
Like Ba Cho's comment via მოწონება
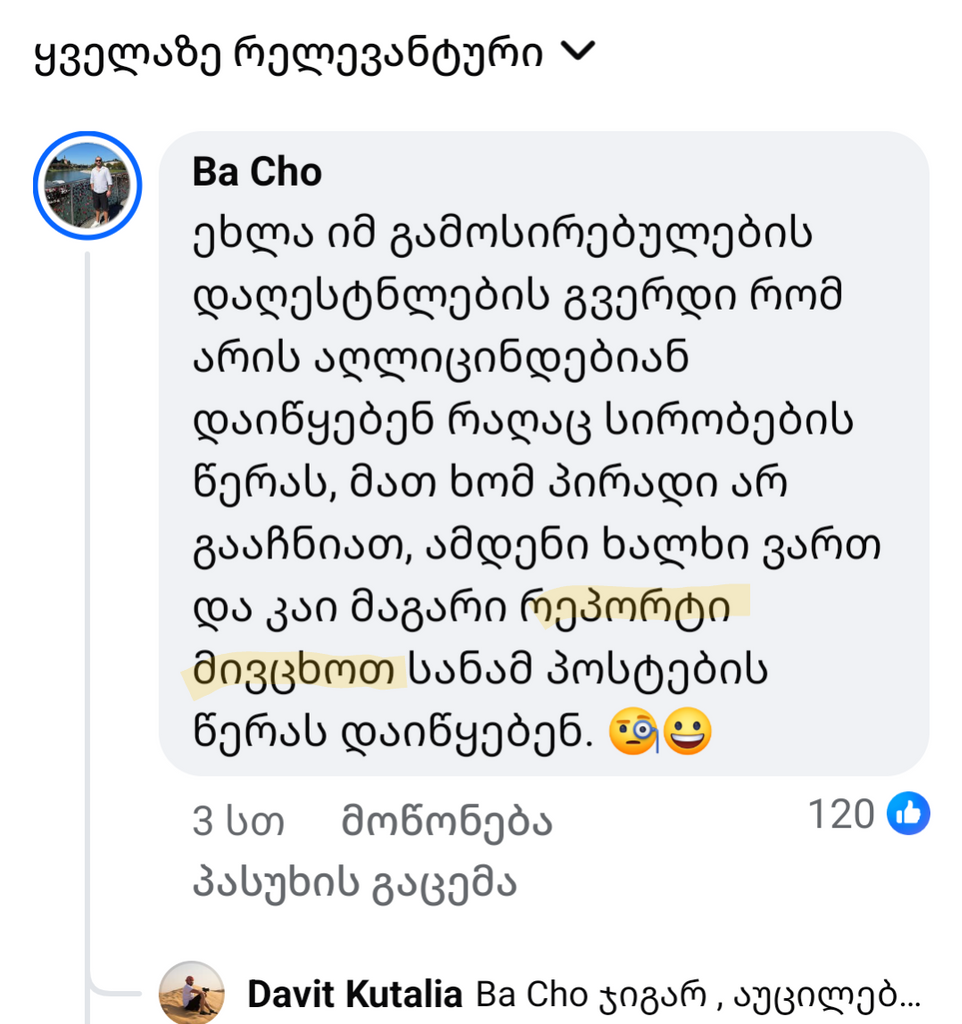pyautogui.click(x=446, y=822)
